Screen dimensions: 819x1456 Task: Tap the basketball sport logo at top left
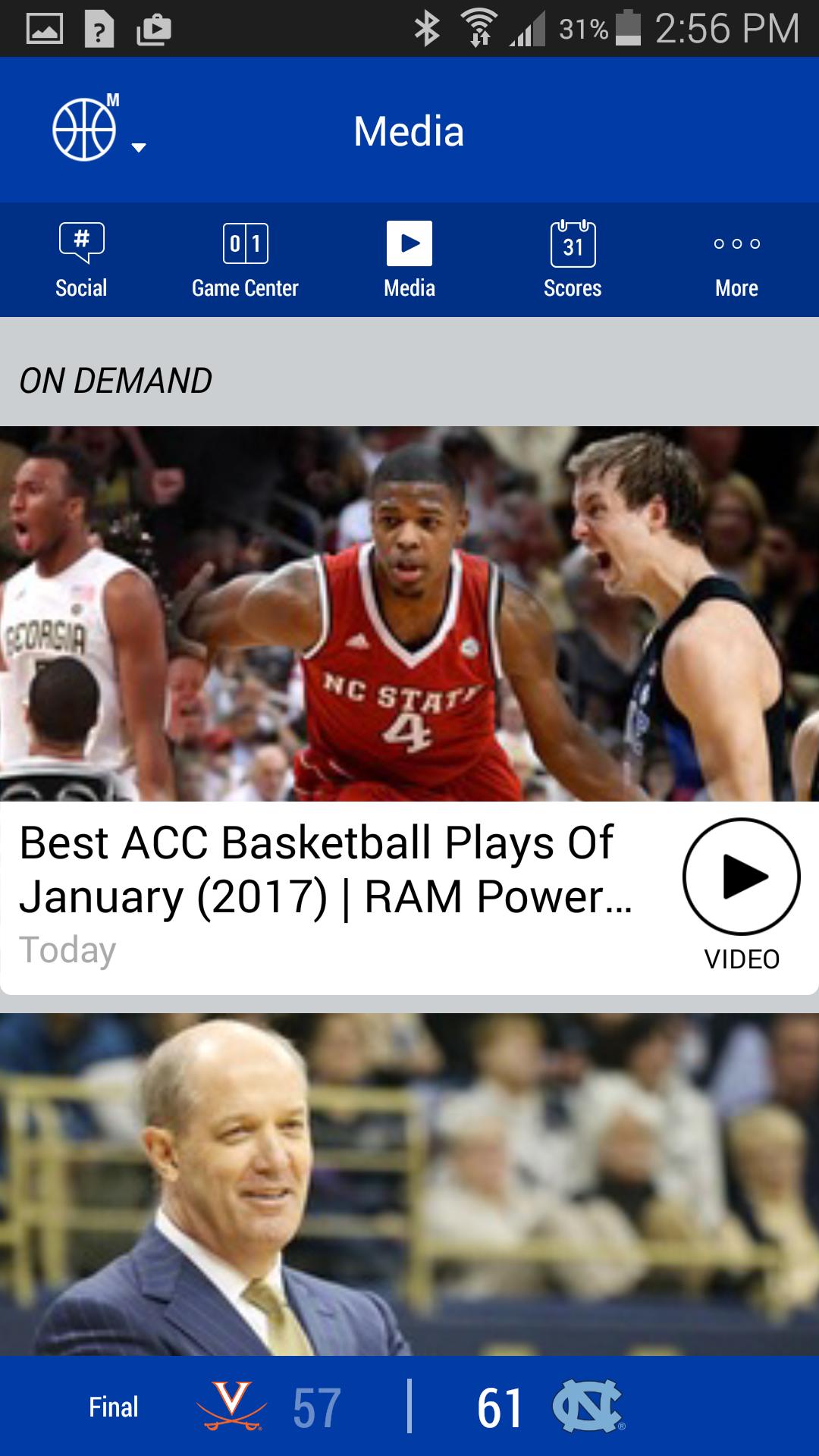[x=85, y=129]
